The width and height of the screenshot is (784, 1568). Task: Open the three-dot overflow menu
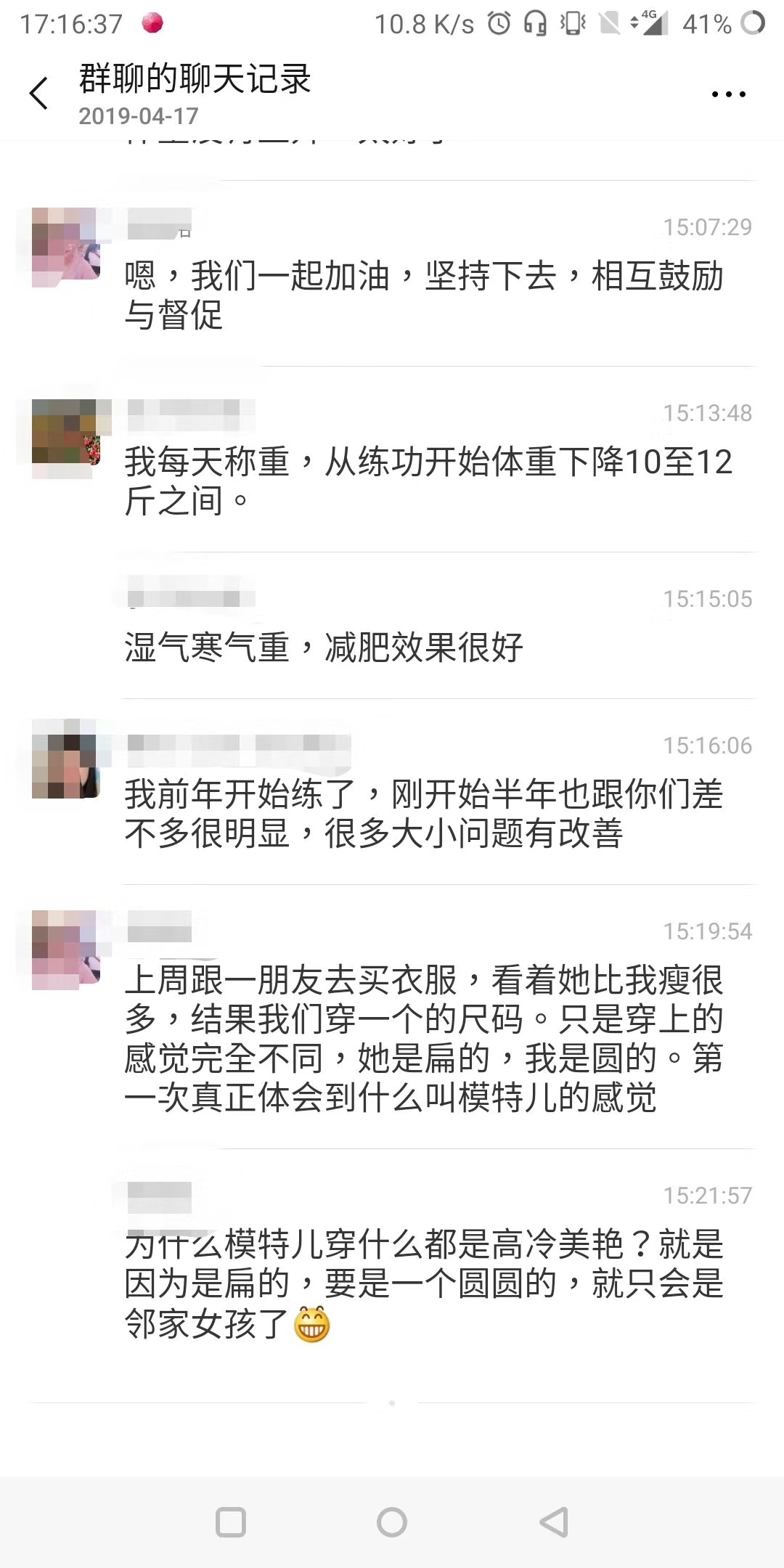click(x=728, y=94)
